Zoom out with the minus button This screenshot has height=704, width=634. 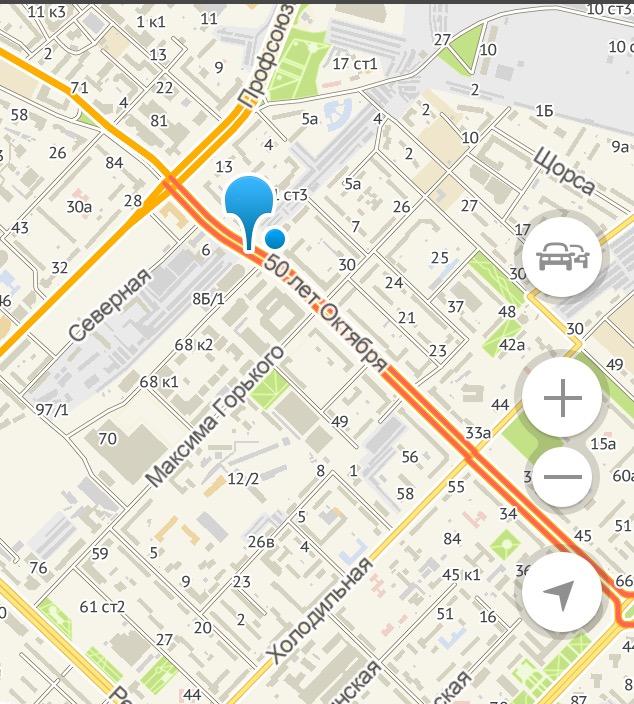click(562, 476)
